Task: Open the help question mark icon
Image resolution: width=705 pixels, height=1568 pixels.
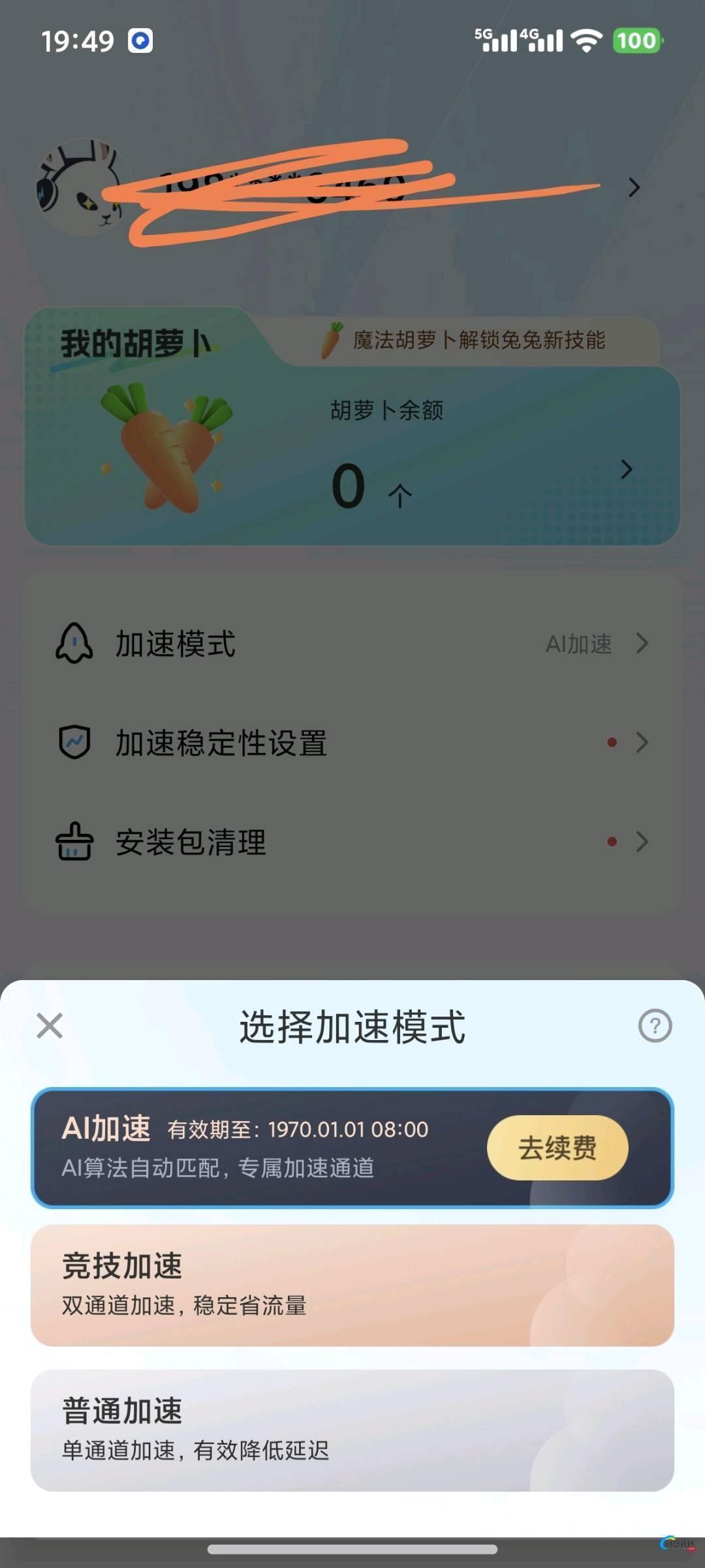Action: pos(655,1026)
